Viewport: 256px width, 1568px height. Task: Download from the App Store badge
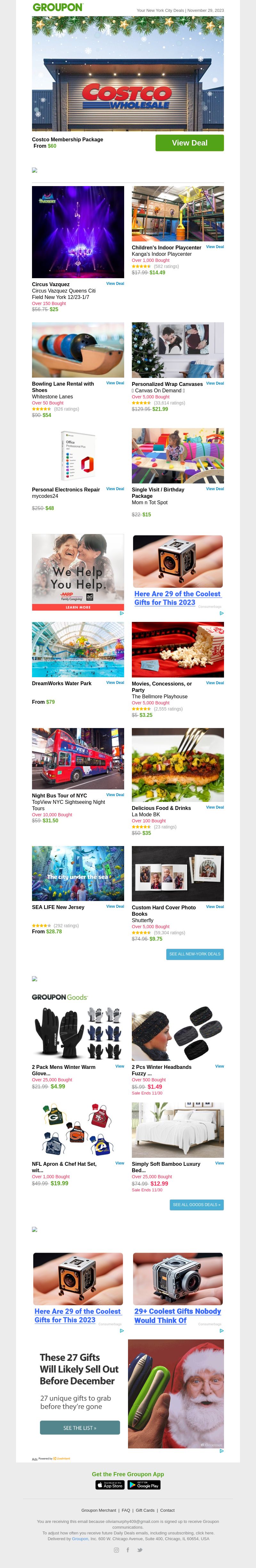[110, 1485]
